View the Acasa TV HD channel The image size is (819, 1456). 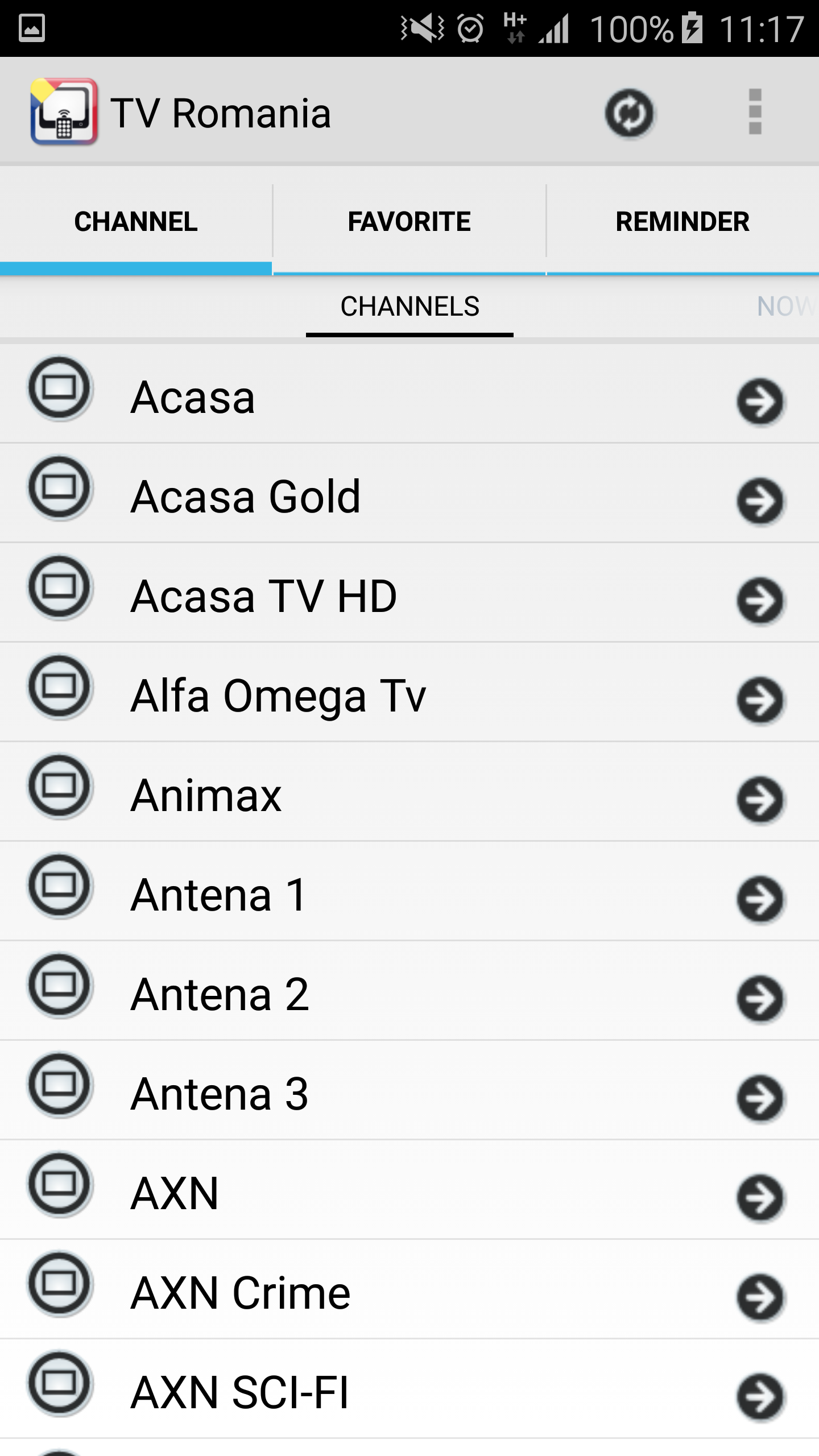point(409,596)
